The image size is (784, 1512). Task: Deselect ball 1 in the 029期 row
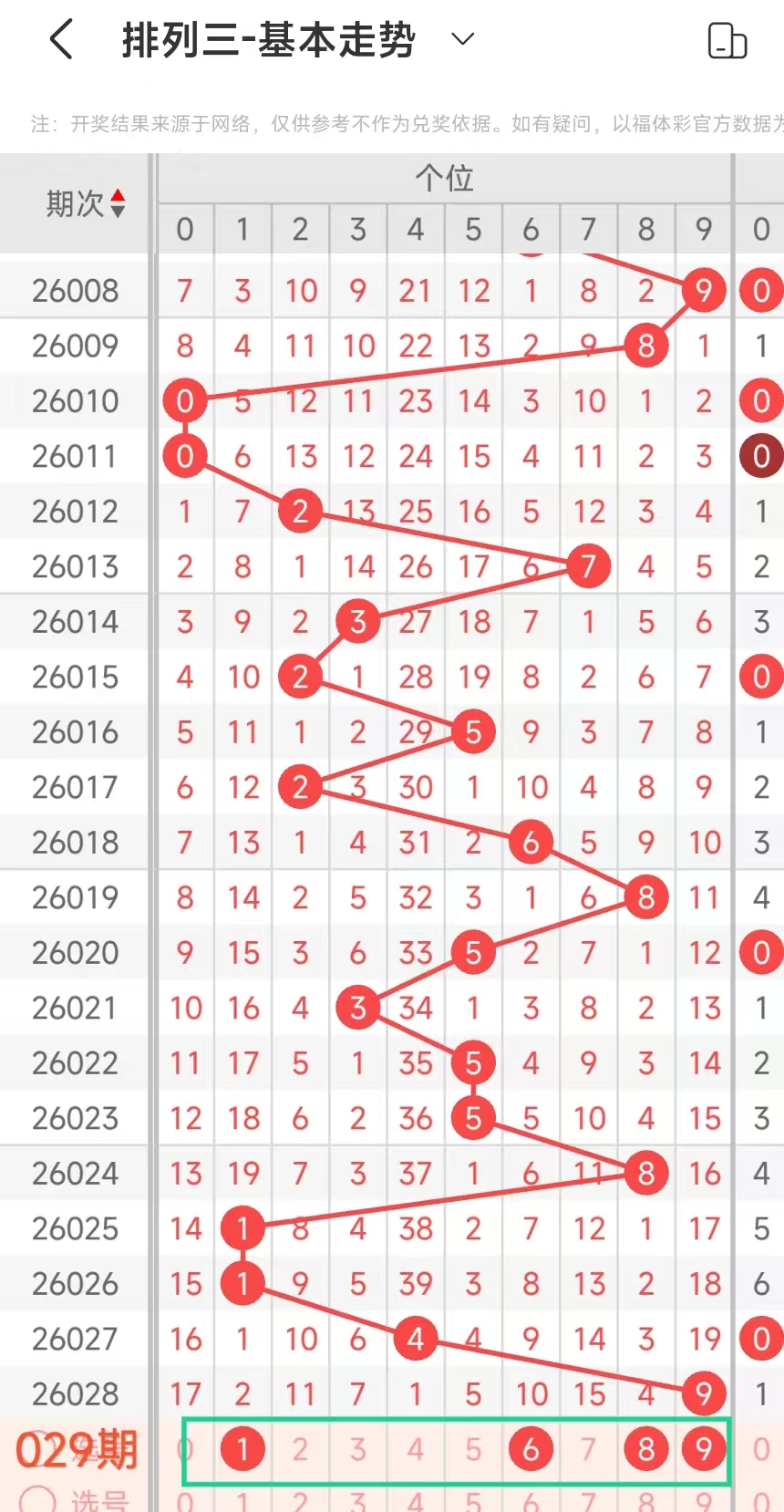[x=242, y=1448]
